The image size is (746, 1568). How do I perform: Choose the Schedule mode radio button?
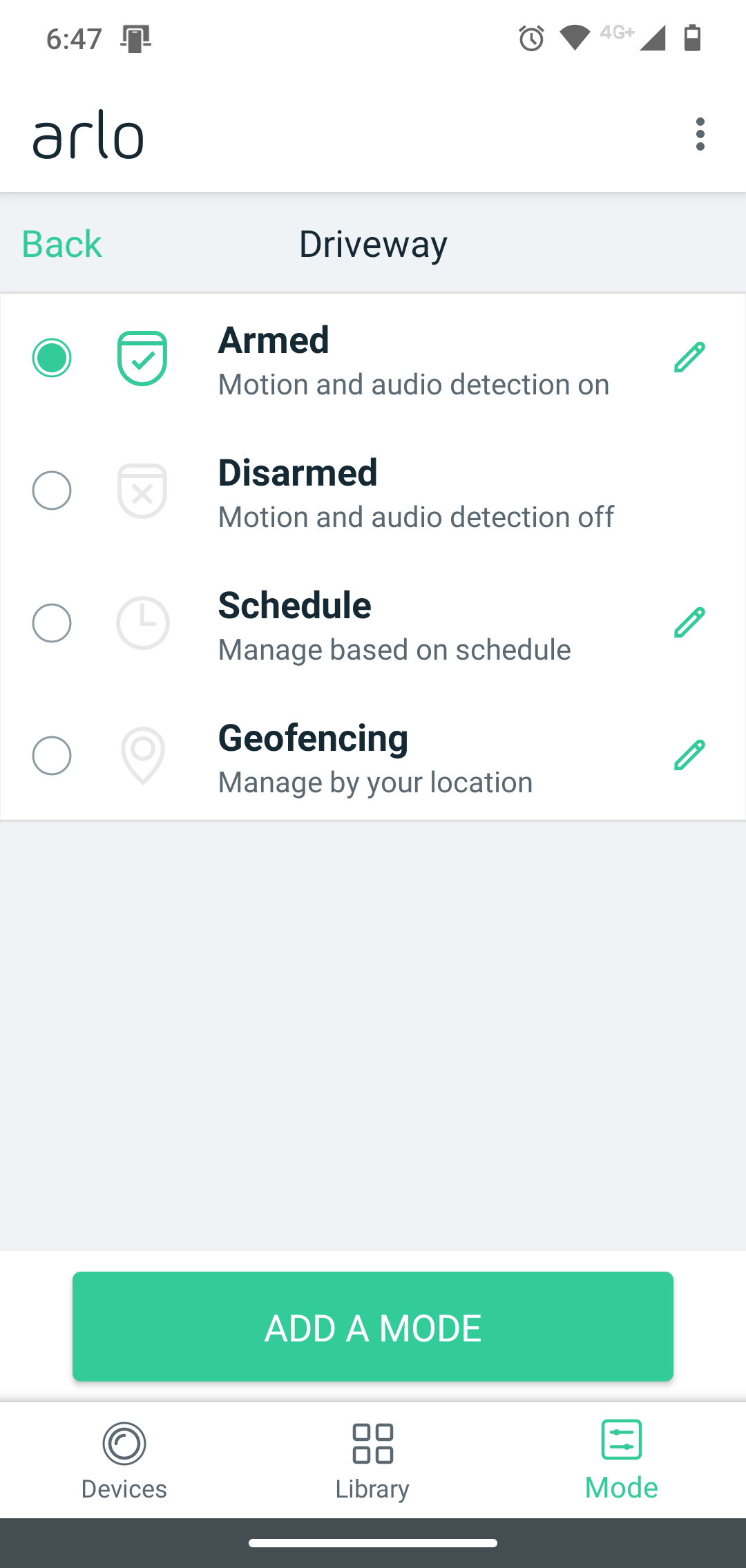coord(52,623)
